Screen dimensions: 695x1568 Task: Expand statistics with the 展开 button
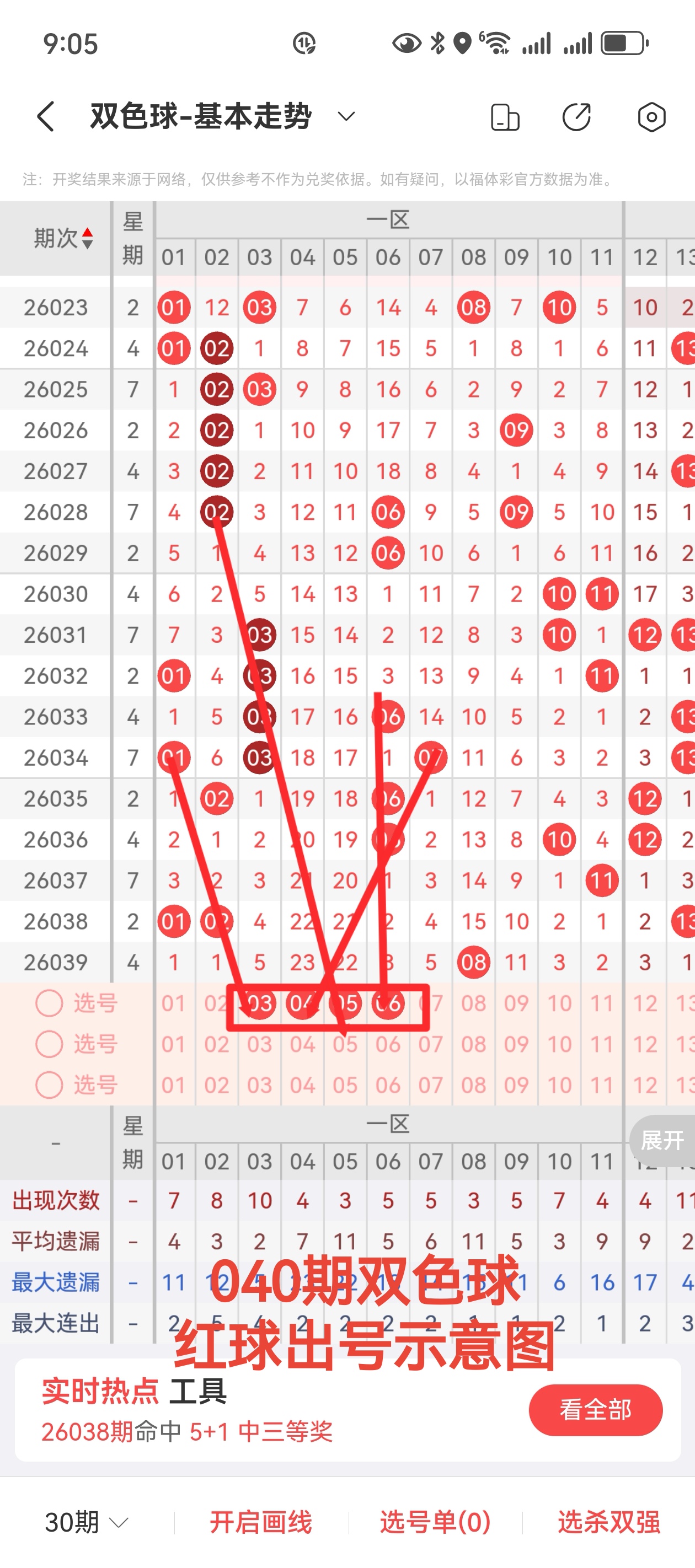(662, 1140)
